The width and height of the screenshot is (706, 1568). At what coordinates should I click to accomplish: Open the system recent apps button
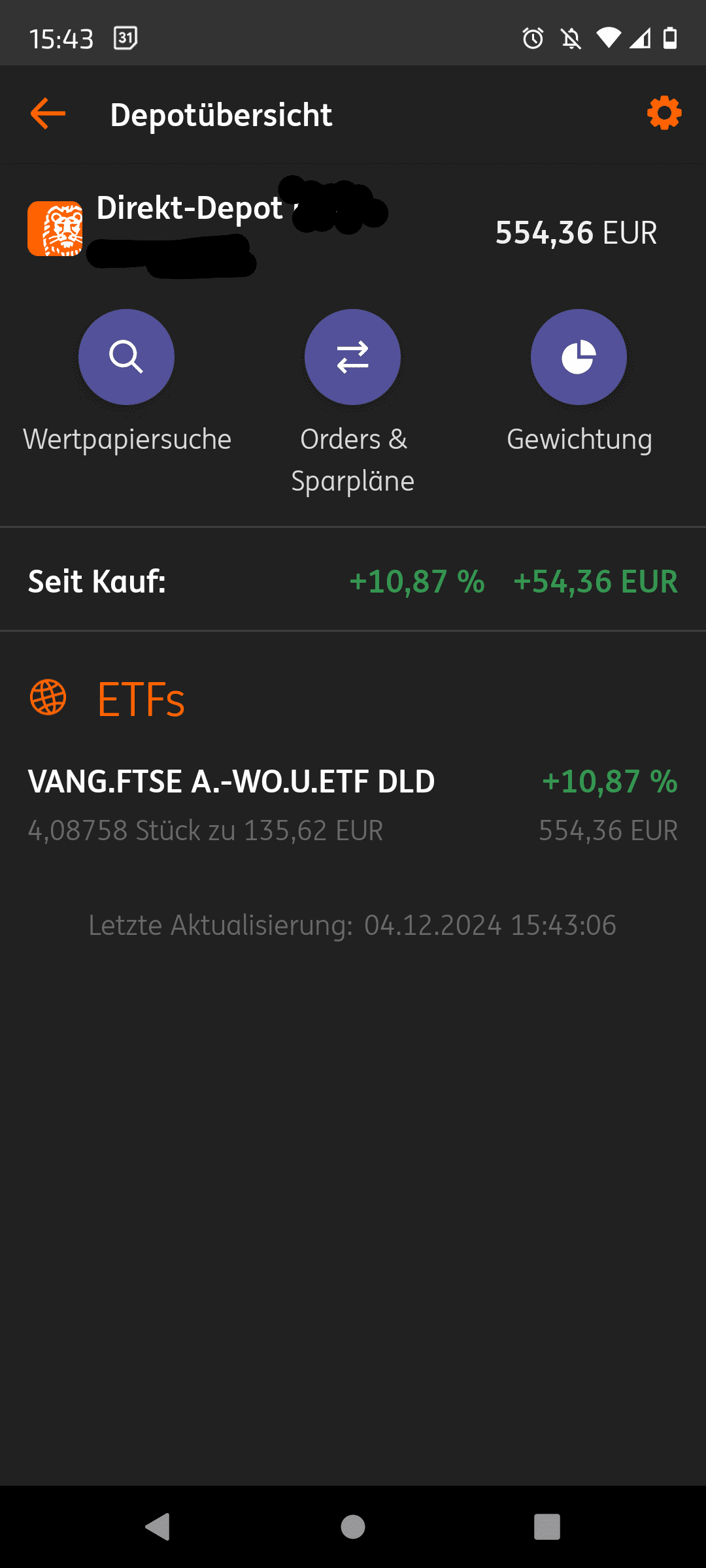click(x=547, y=1527)
